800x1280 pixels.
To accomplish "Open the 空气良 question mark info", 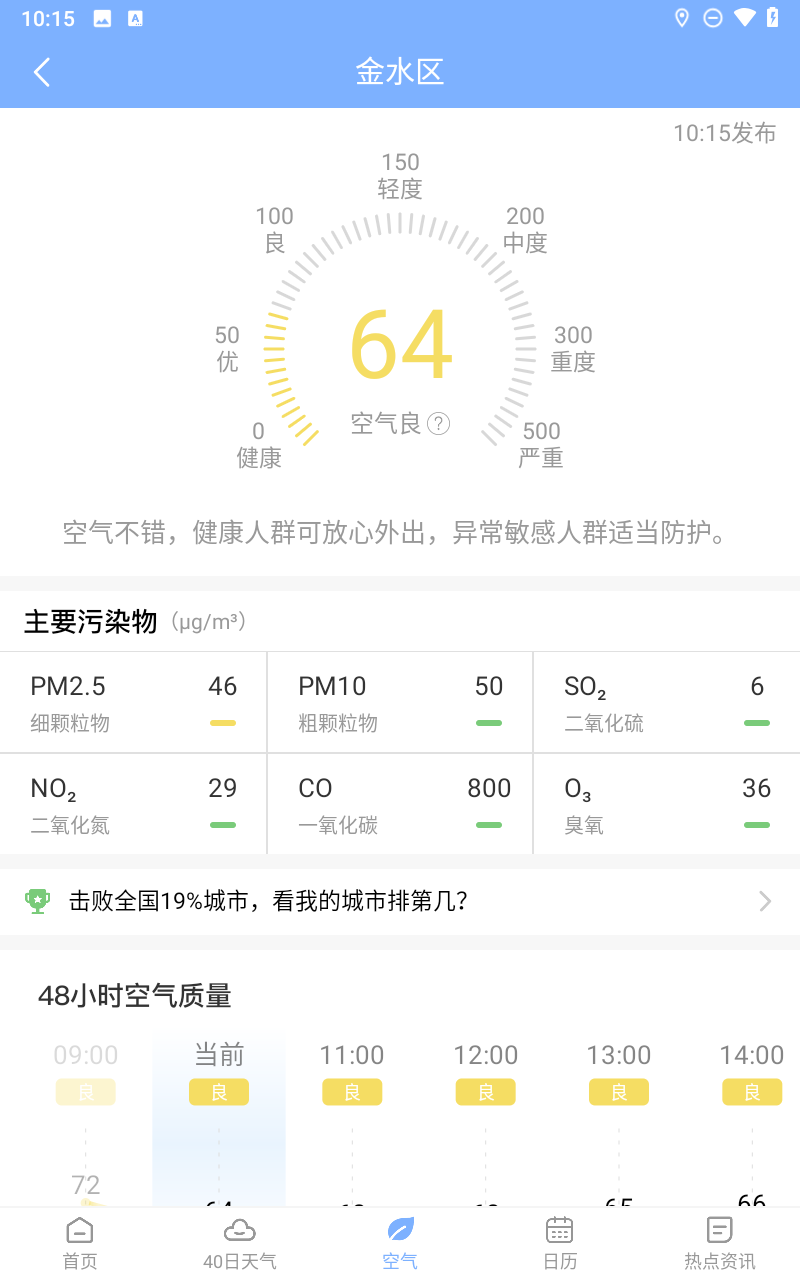I will pos(438,424).
